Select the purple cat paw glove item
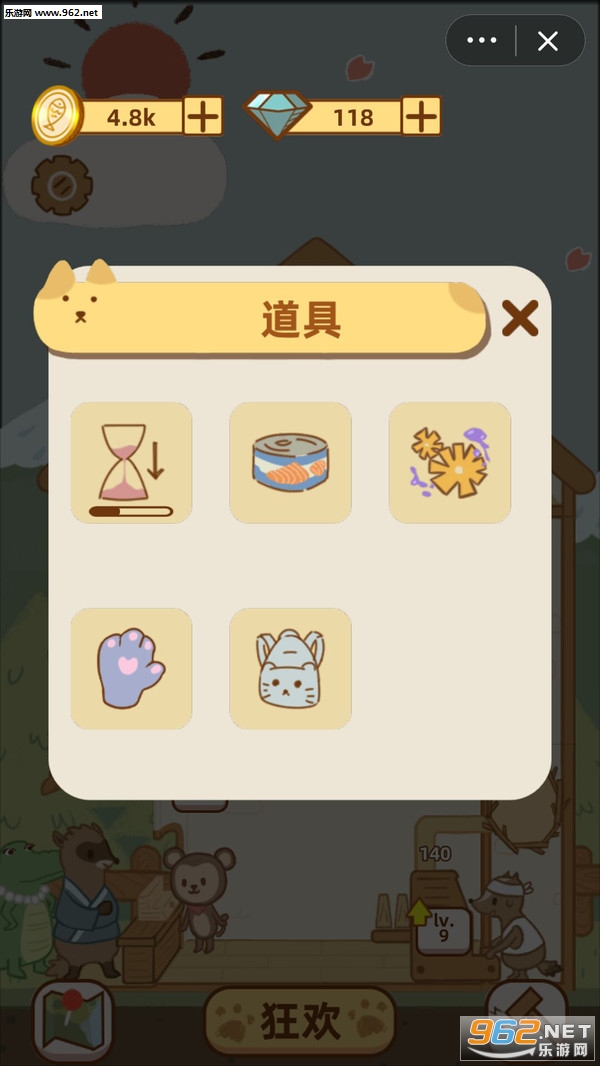 coord(131,668)
